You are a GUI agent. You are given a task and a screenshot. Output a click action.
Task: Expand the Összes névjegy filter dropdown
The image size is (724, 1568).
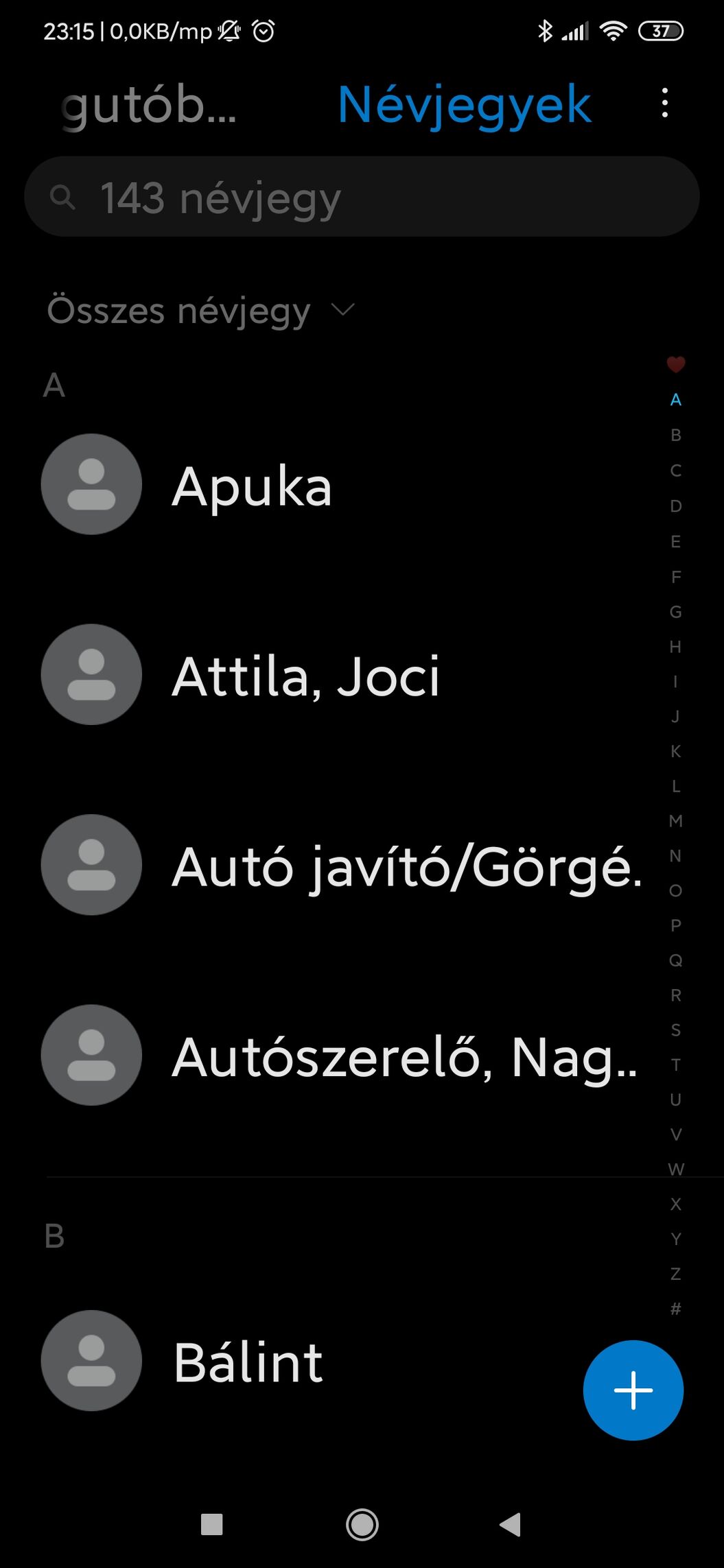[x=200, y=311]
